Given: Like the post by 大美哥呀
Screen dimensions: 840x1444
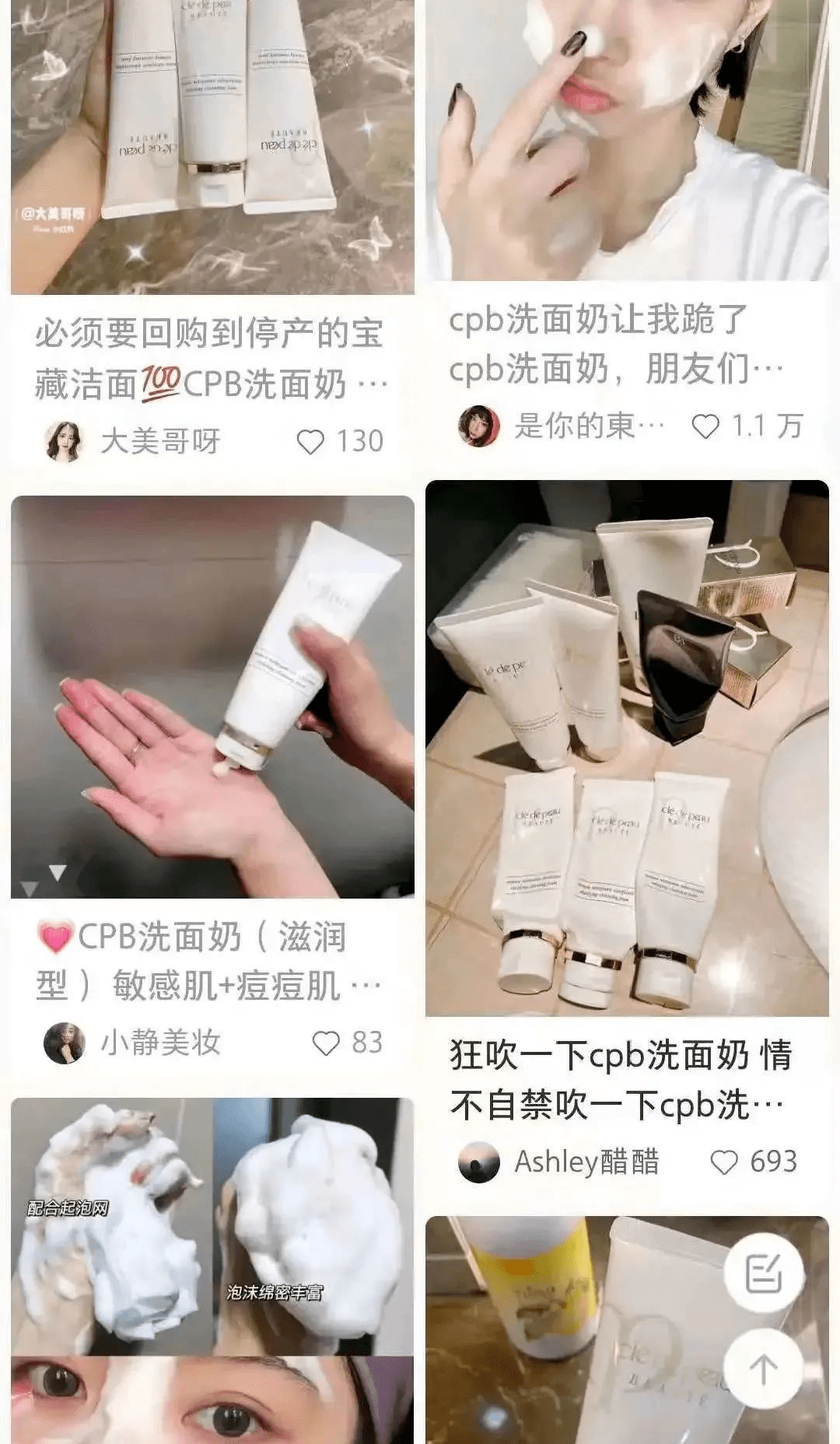Looking at the screenshot, I should (310, 442).
